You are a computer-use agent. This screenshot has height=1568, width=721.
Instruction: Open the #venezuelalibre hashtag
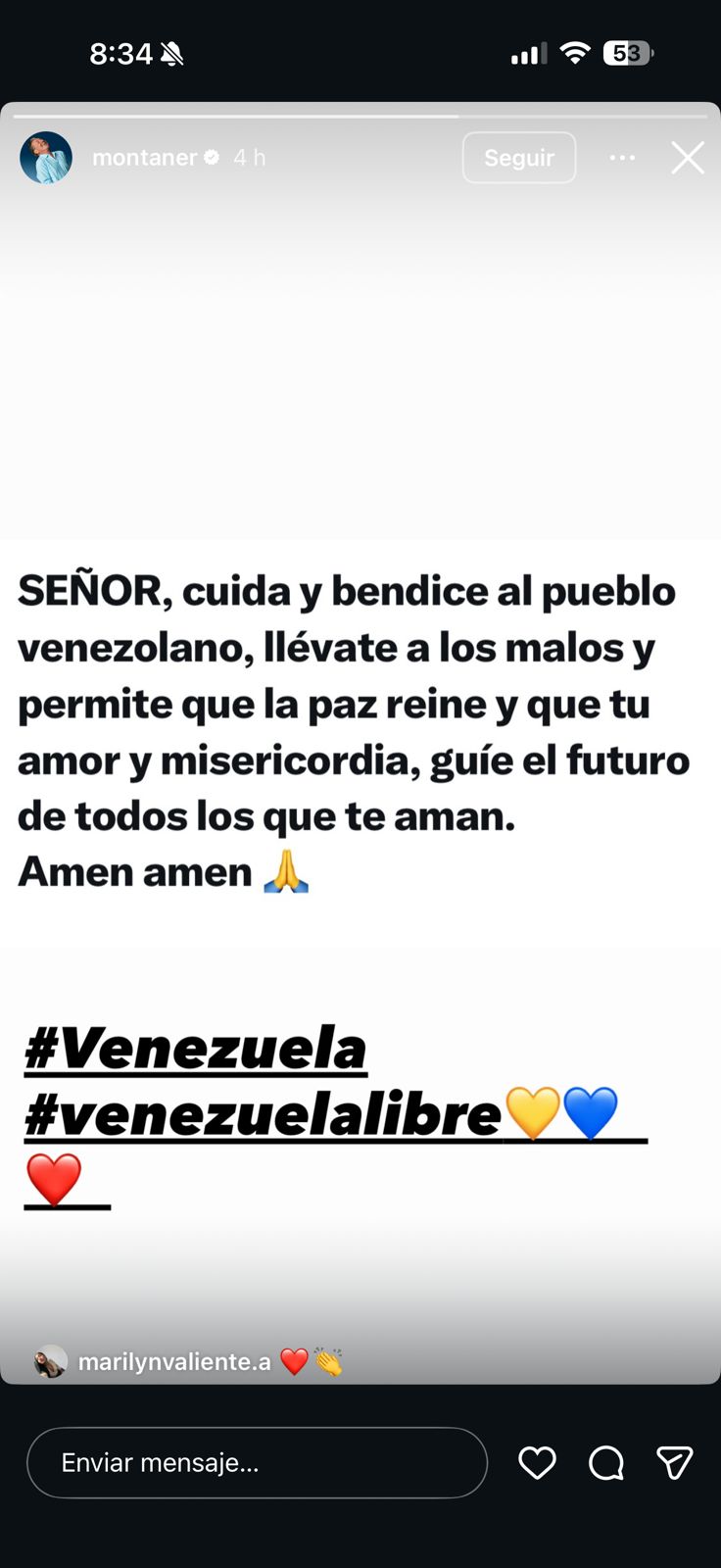[264, 1114]
